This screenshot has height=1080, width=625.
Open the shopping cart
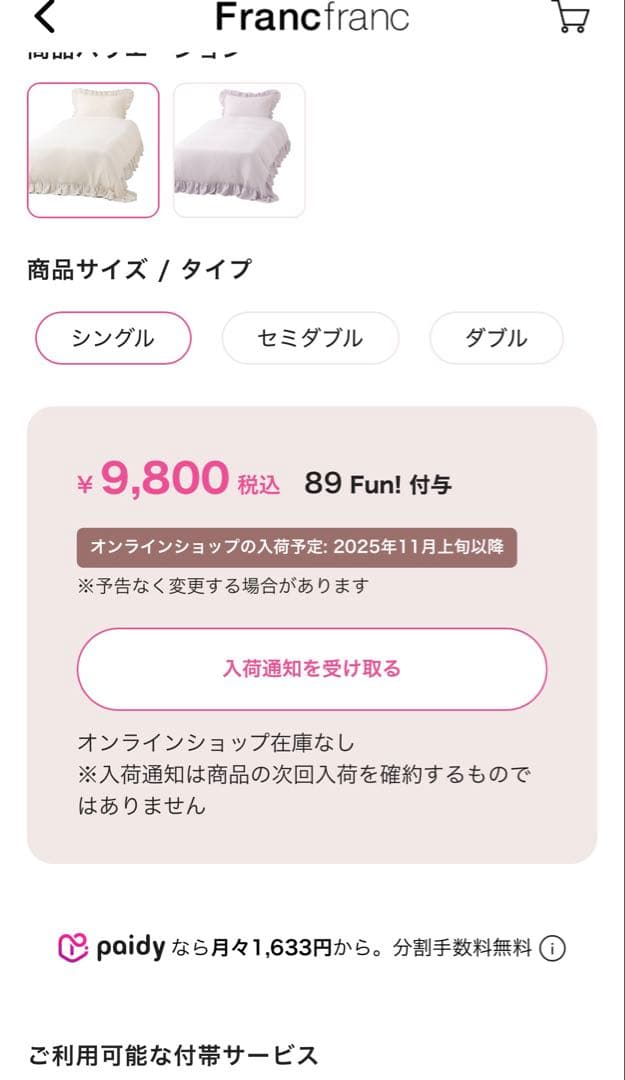(571, 16)
